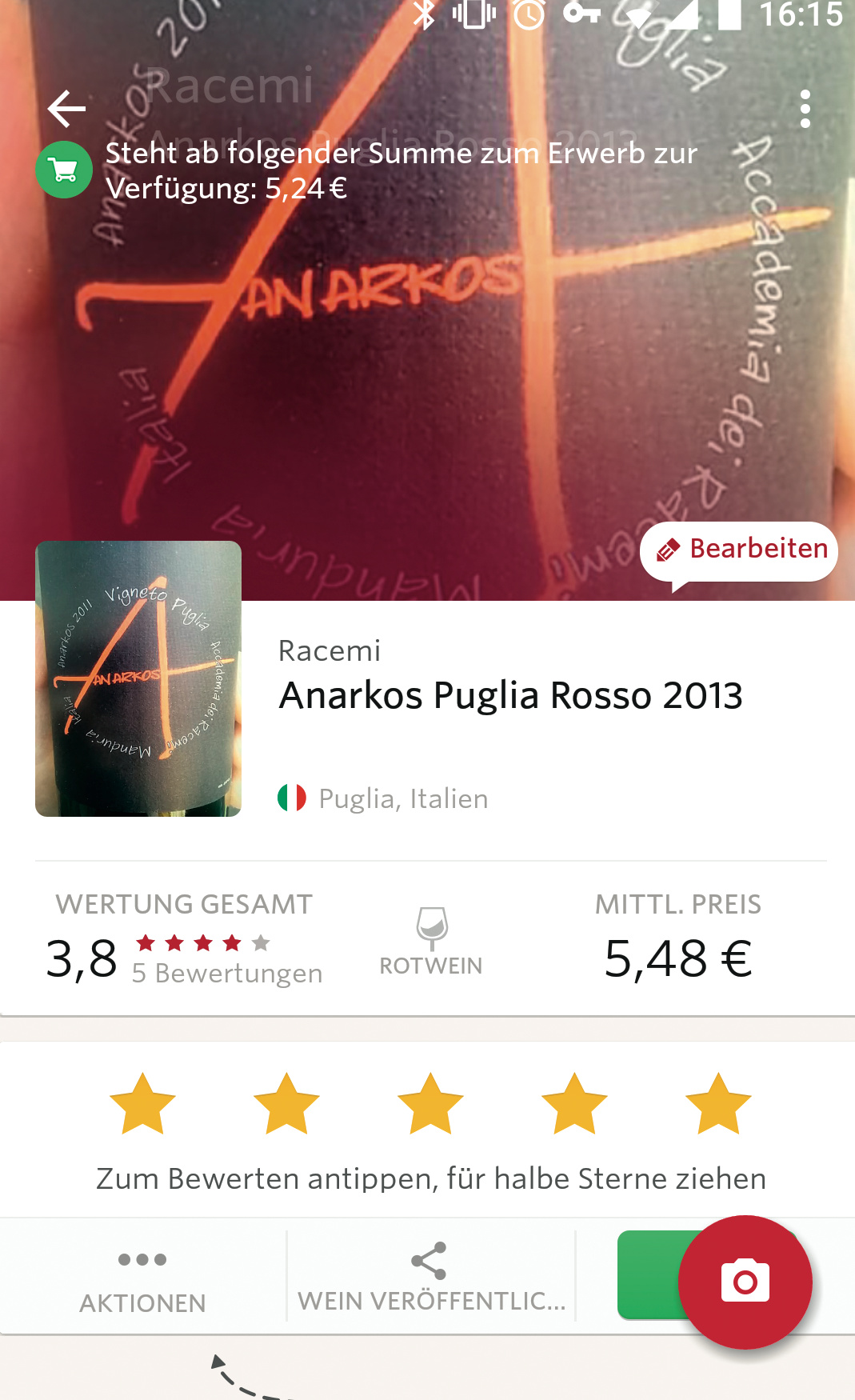Tap the red camera button

pos(745,1282)
